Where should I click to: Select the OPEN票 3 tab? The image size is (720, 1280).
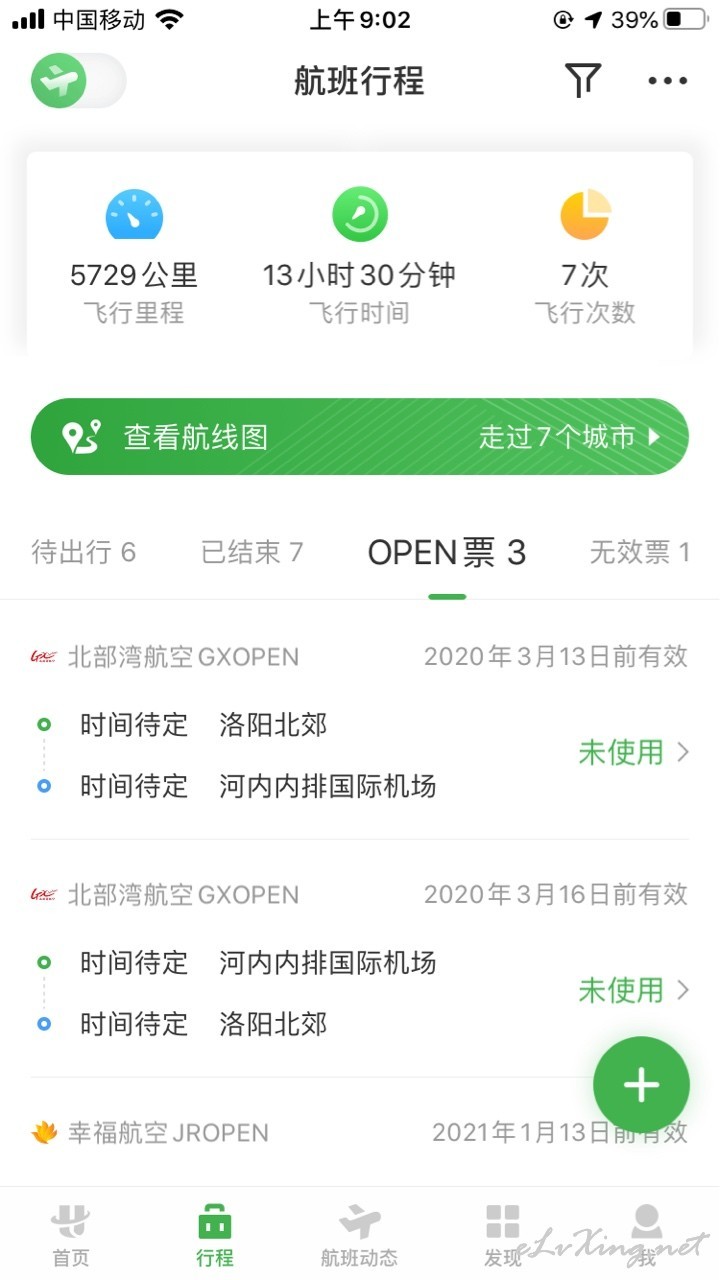pyautogui.click(x=447, y=553)
